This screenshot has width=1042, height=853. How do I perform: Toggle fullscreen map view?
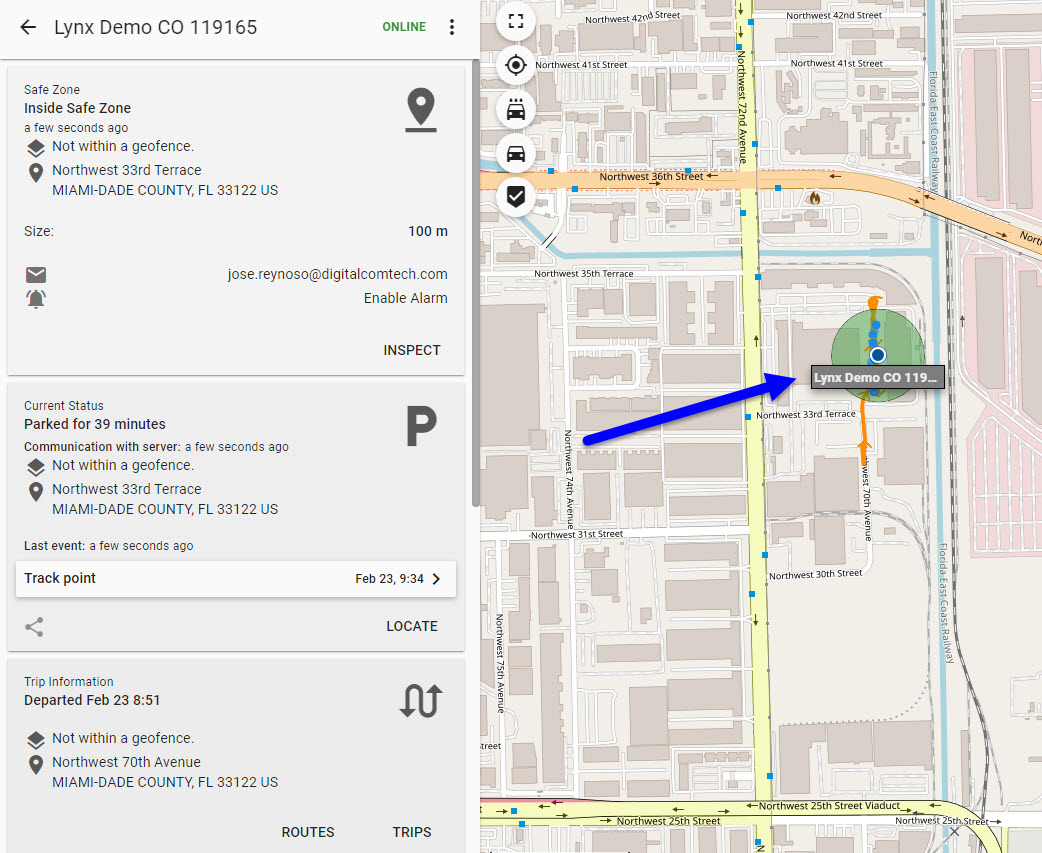point(516,21)
